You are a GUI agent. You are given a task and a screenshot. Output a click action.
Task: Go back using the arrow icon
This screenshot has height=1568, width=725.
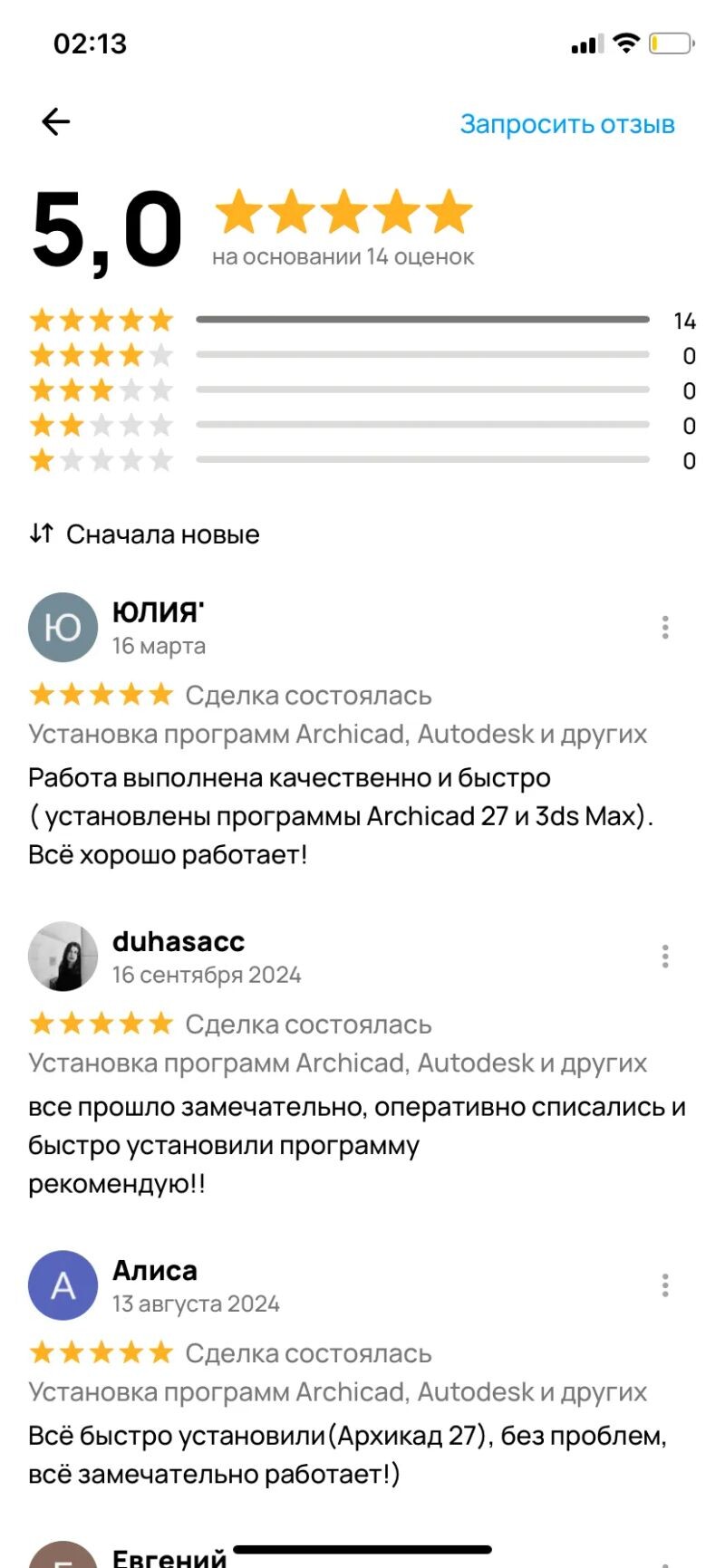point(56,121)
